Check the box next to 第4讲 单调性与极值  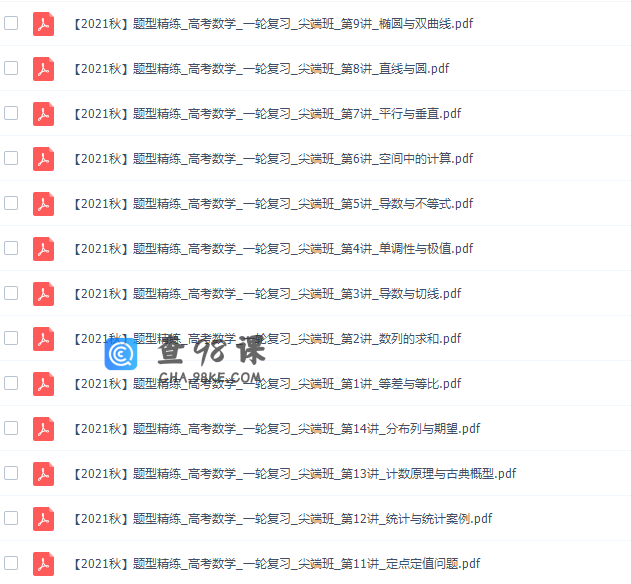11,248
